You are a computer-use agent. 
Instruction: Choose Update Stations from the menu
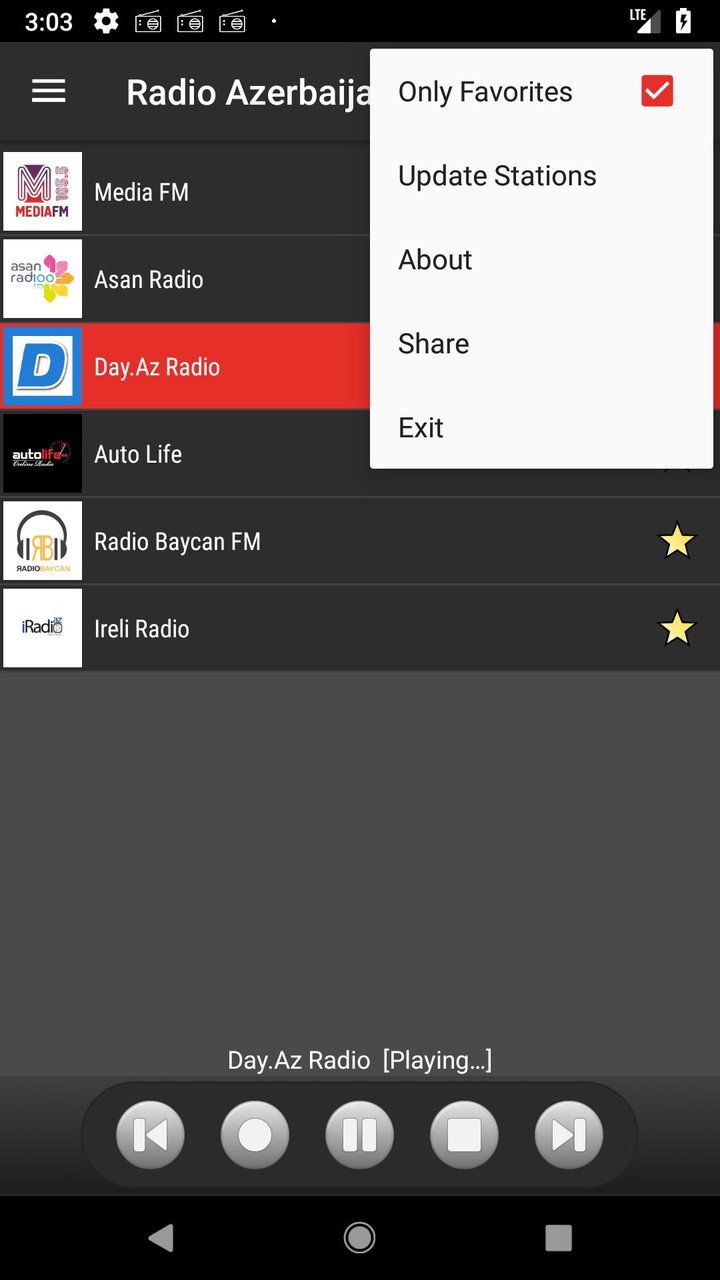(497, 175)
